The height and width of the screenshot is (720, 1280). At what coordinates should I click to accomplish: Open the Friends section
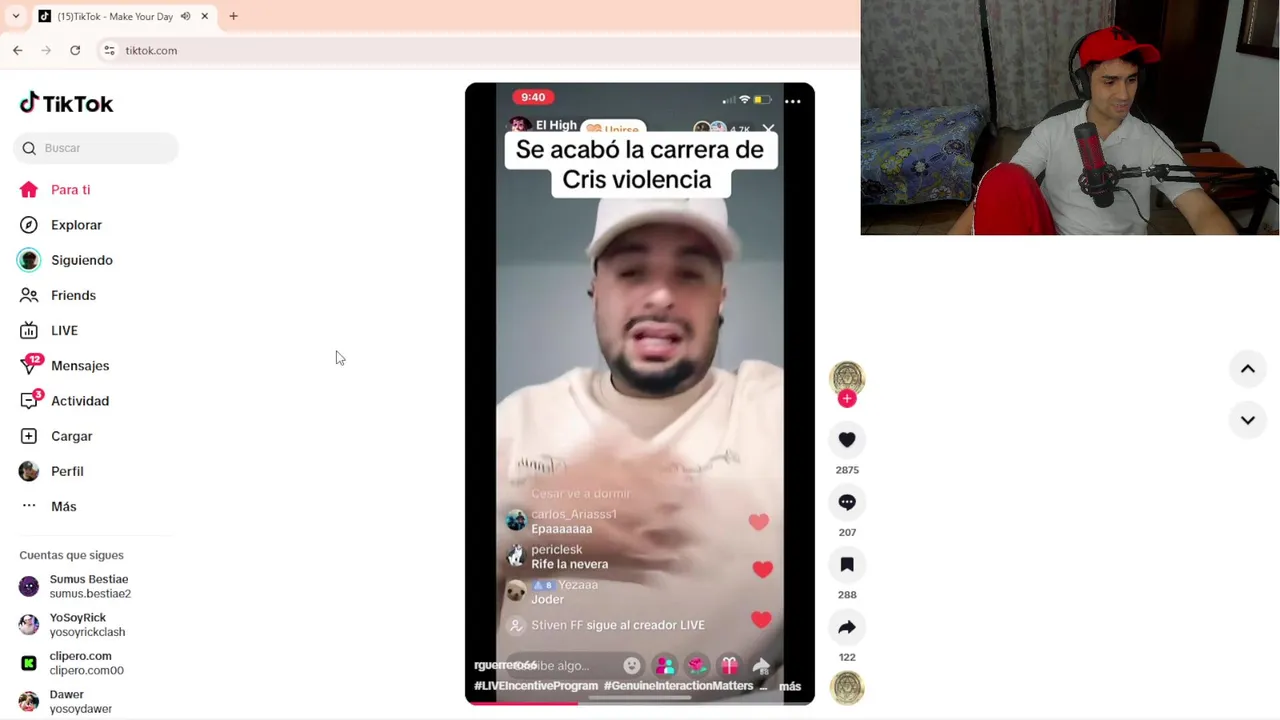pyautogui.click(x=72, y=295)
